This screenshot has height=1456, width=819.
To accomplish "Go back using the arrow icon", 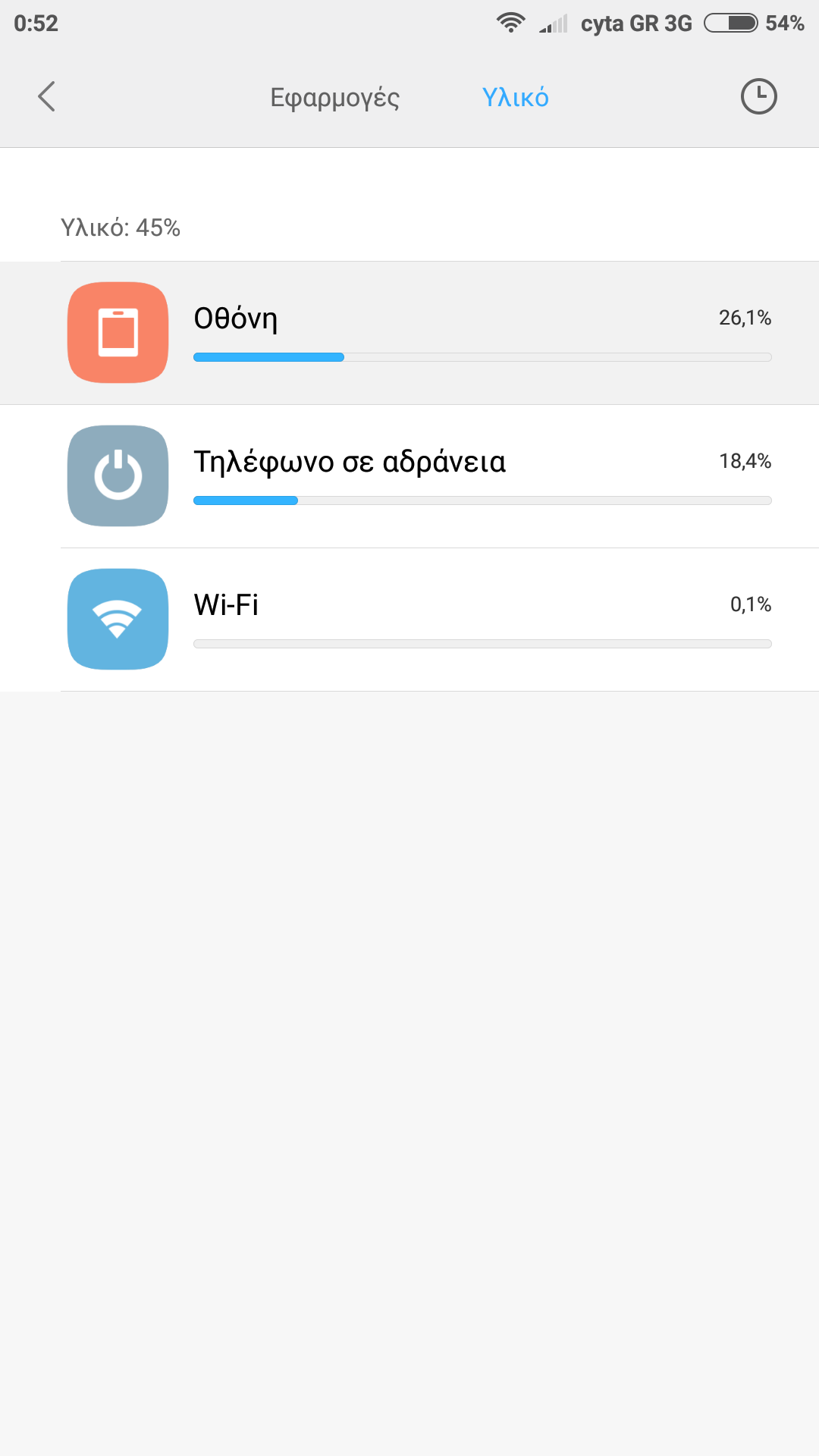I will (x=47, y=97).
